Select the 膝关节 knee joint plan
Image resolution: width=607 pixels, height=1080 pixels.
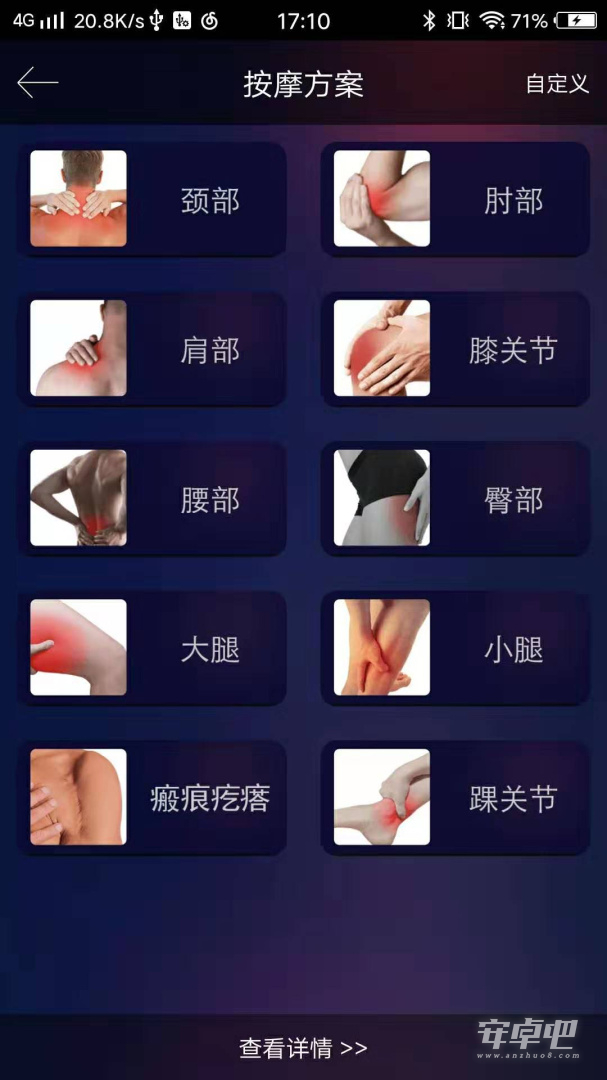click(x=455, y=349)
